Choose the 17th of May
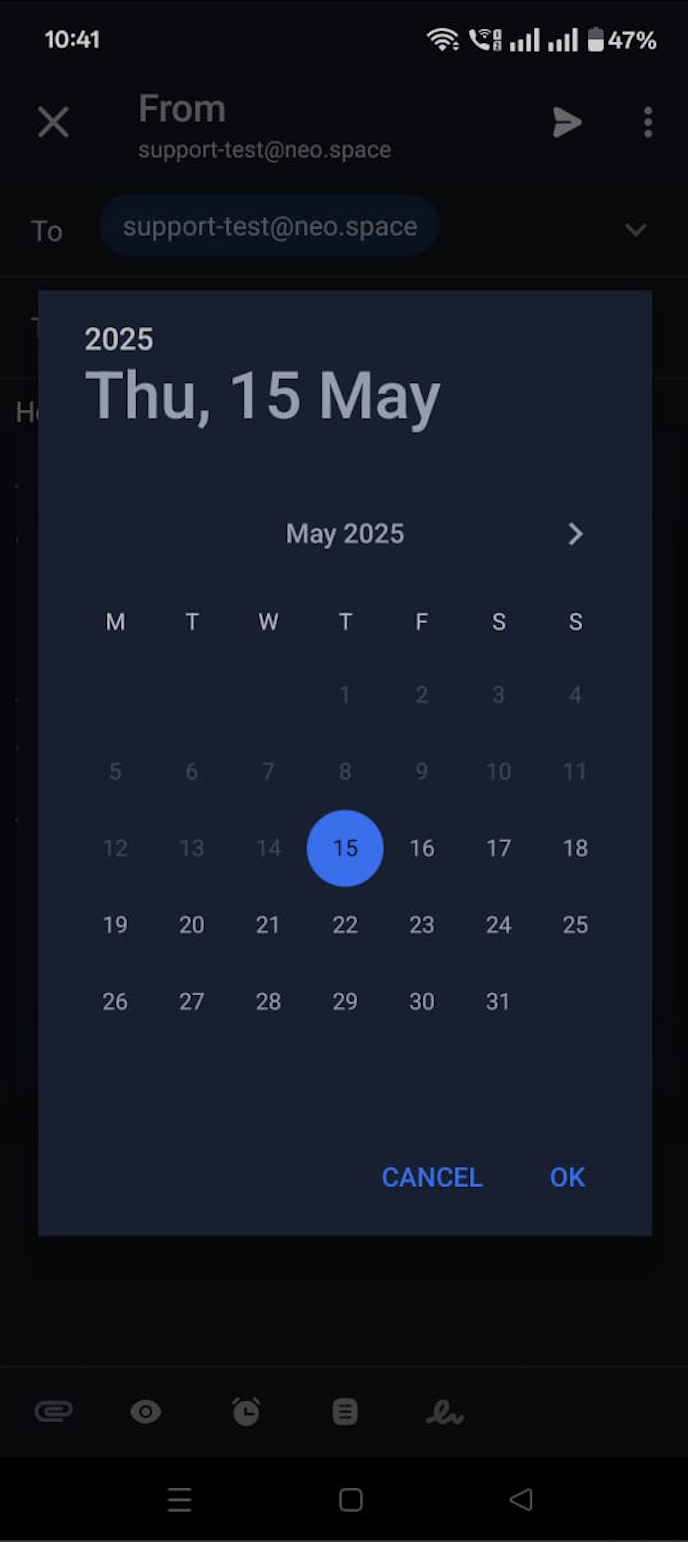 tap(498, 848)
